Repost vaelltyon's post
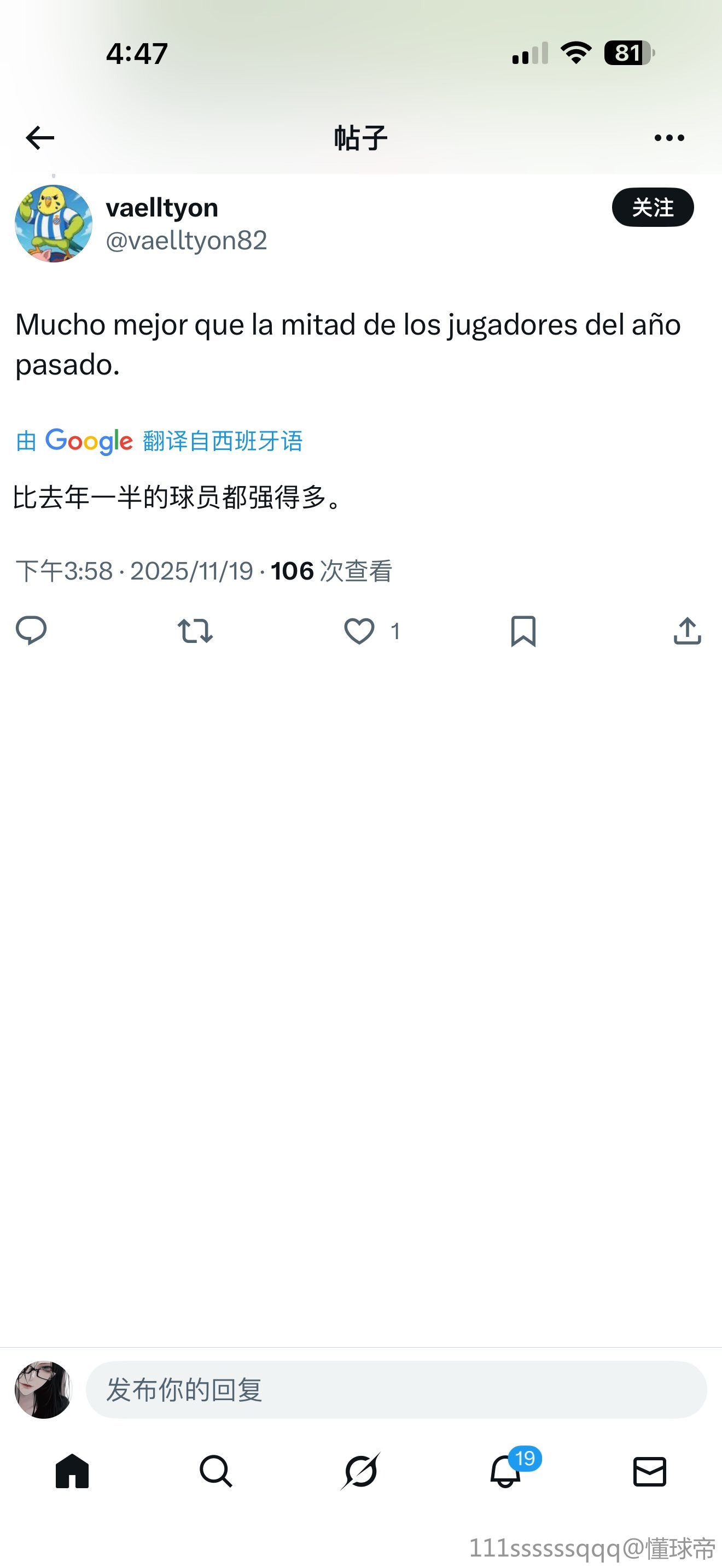722x1568 pixels. tap(195, 630)
